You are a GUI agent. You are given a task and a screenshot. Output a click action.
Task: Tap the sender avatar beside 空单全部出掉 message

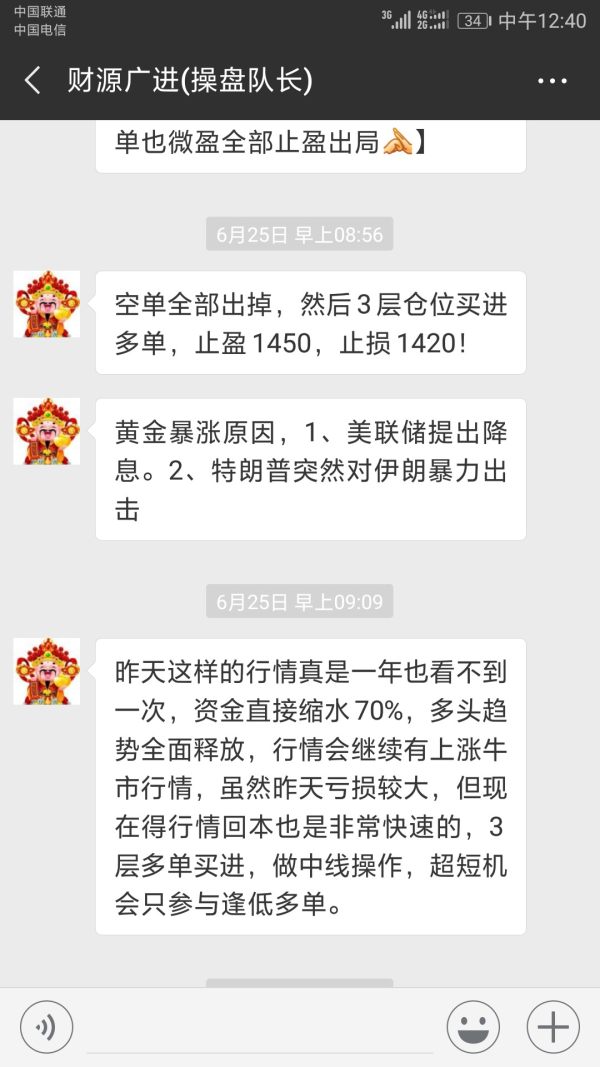(46, 304)
